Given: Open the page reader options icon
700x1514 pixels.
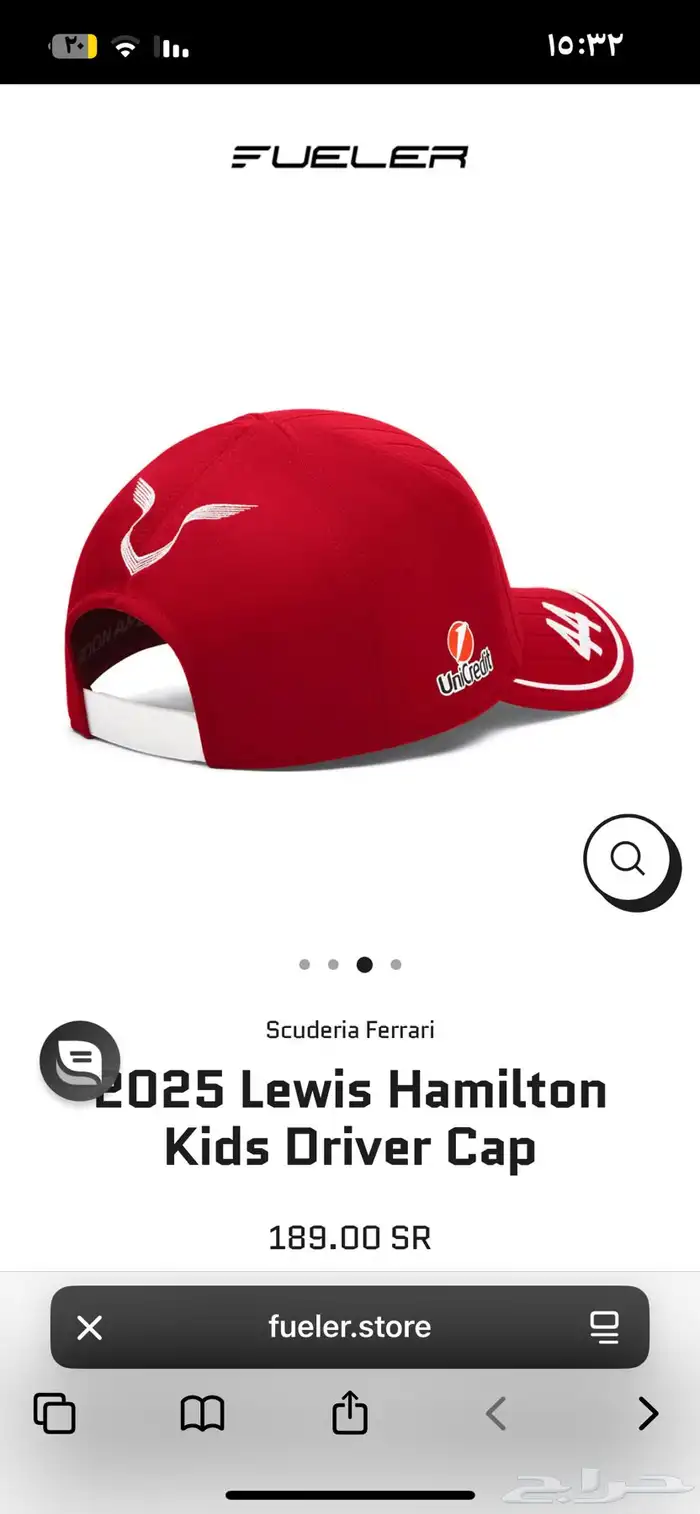Looking at the screenshot, I should pos(605,1327).
